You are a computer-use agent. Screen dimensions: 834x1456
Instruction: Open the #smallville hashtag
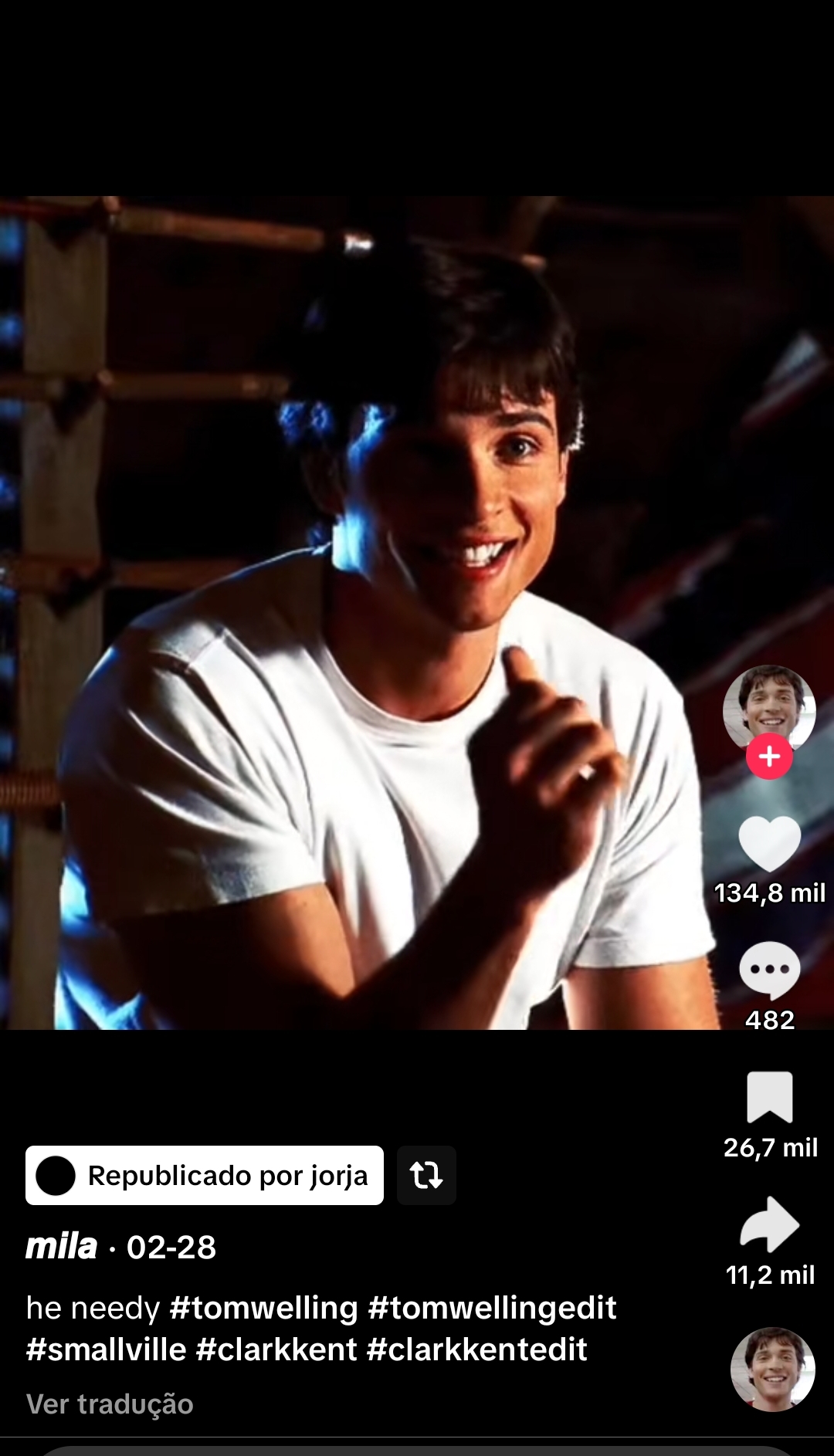[106, 1349]
